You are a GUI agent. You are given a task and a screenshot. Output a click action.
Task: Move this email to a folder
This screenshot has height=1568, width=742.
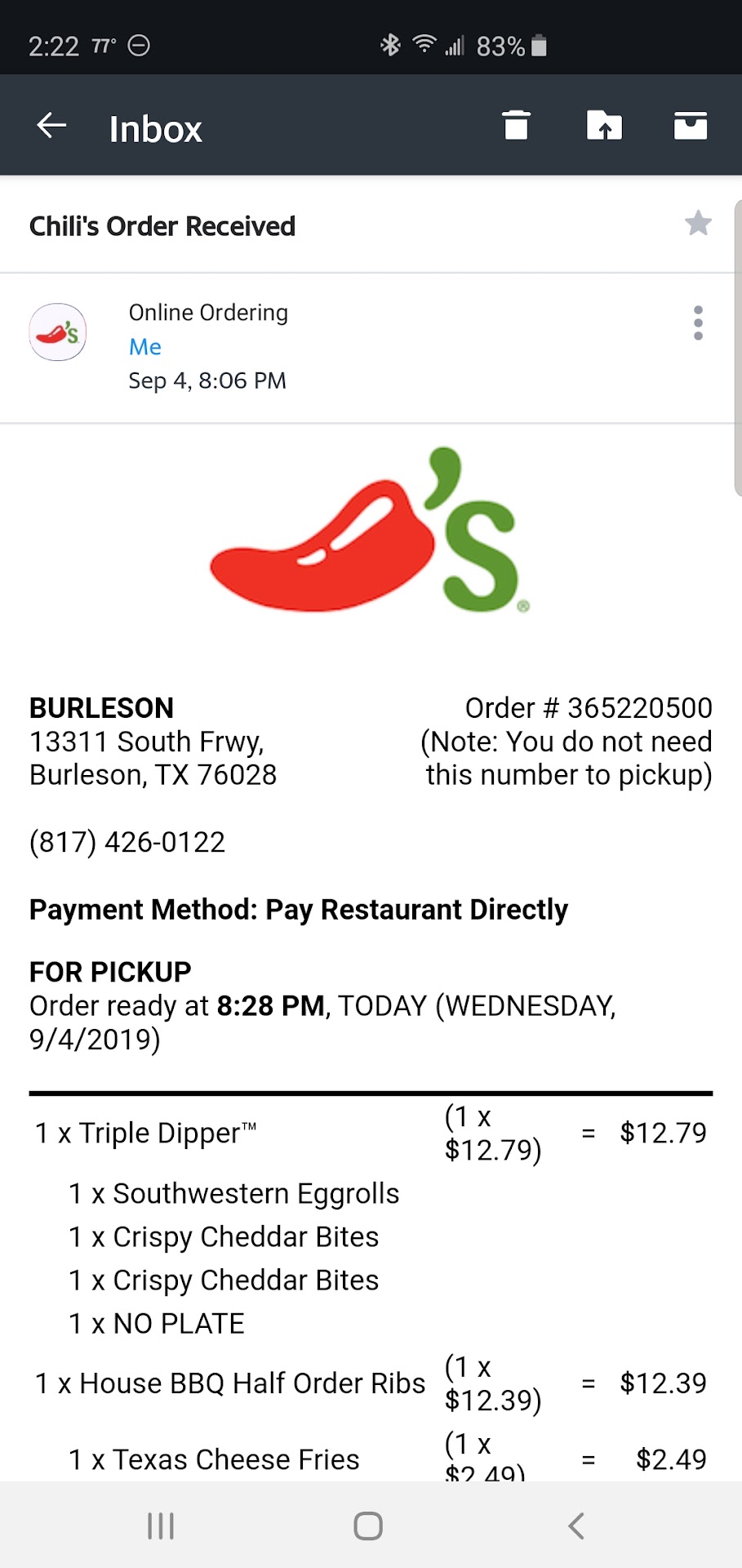point(604,126)
